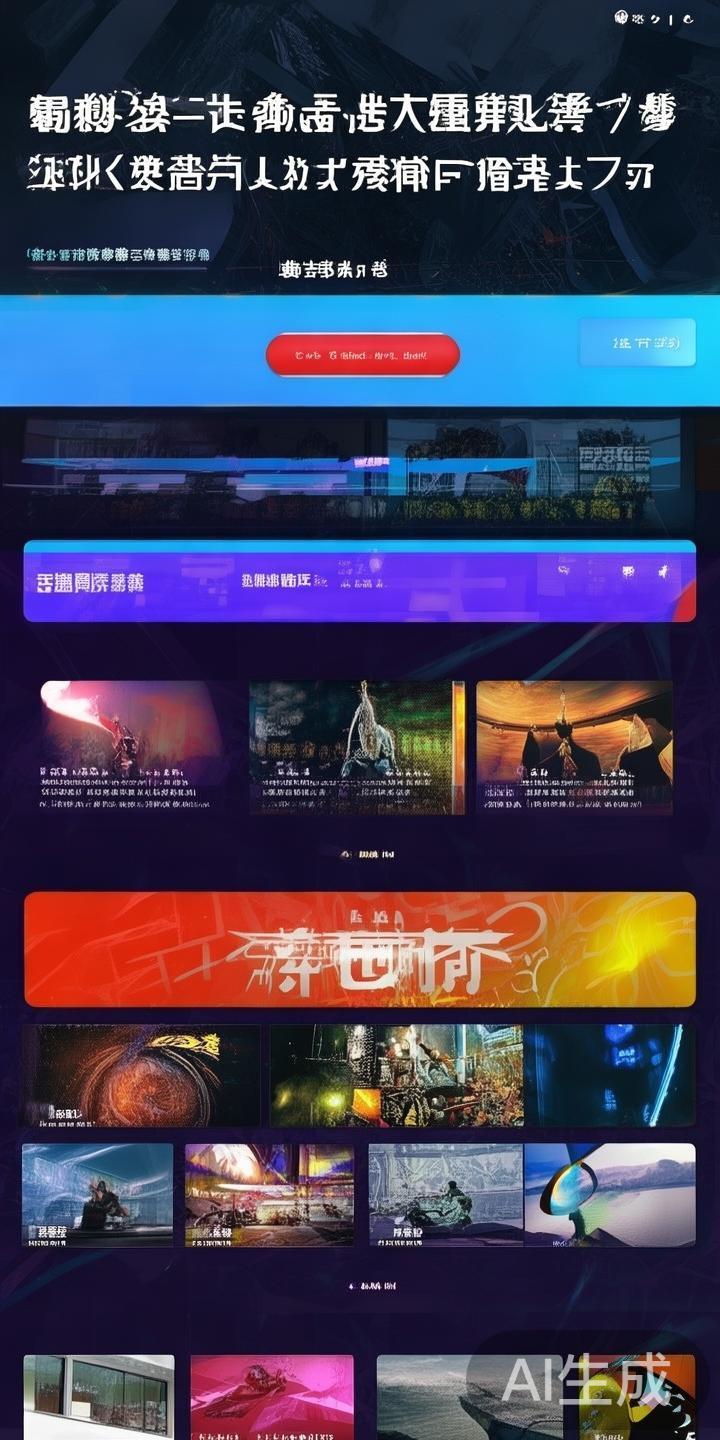720x1440 pixels.
Task: Click the circular avatar icon in the top-right header
Action: (620, 16)
